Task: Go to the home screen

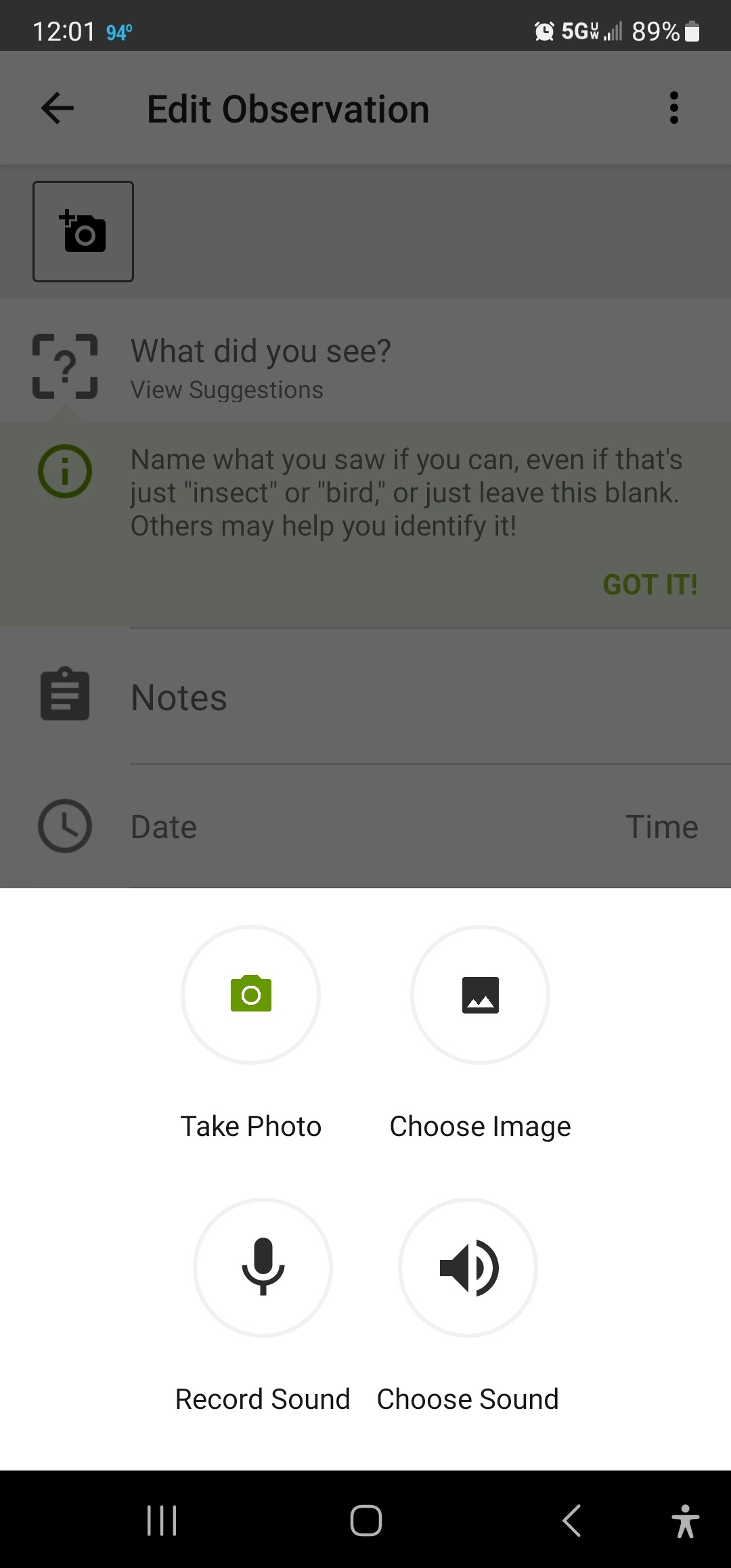Action: pos(365,1521)
